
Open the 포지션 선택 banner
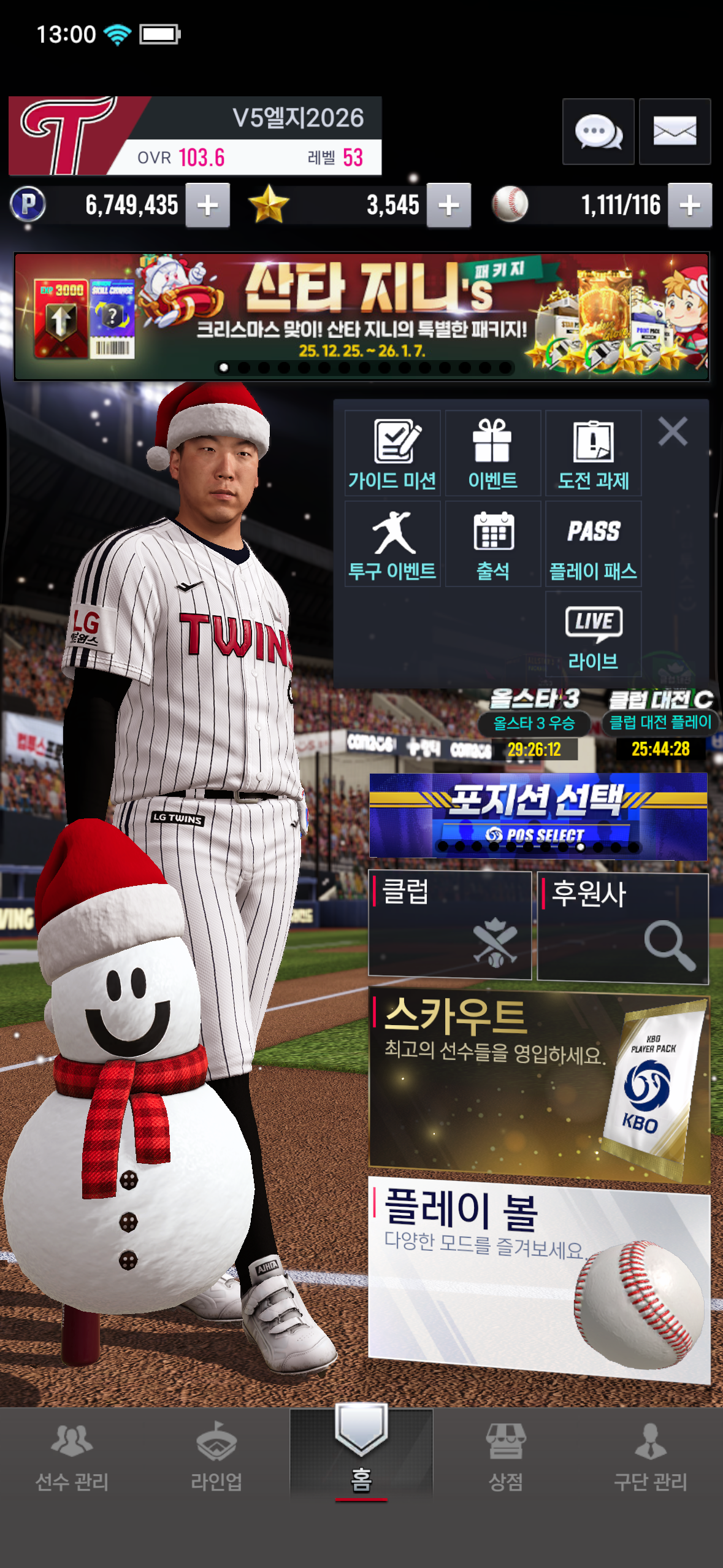(538, 815)
